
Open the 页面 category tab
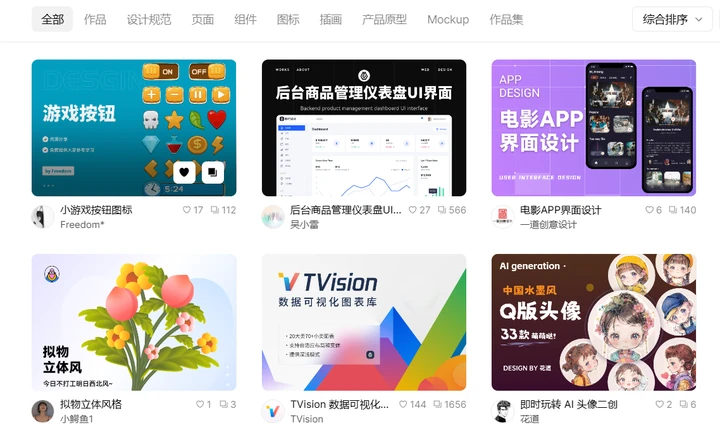click(x=203, y=19)
